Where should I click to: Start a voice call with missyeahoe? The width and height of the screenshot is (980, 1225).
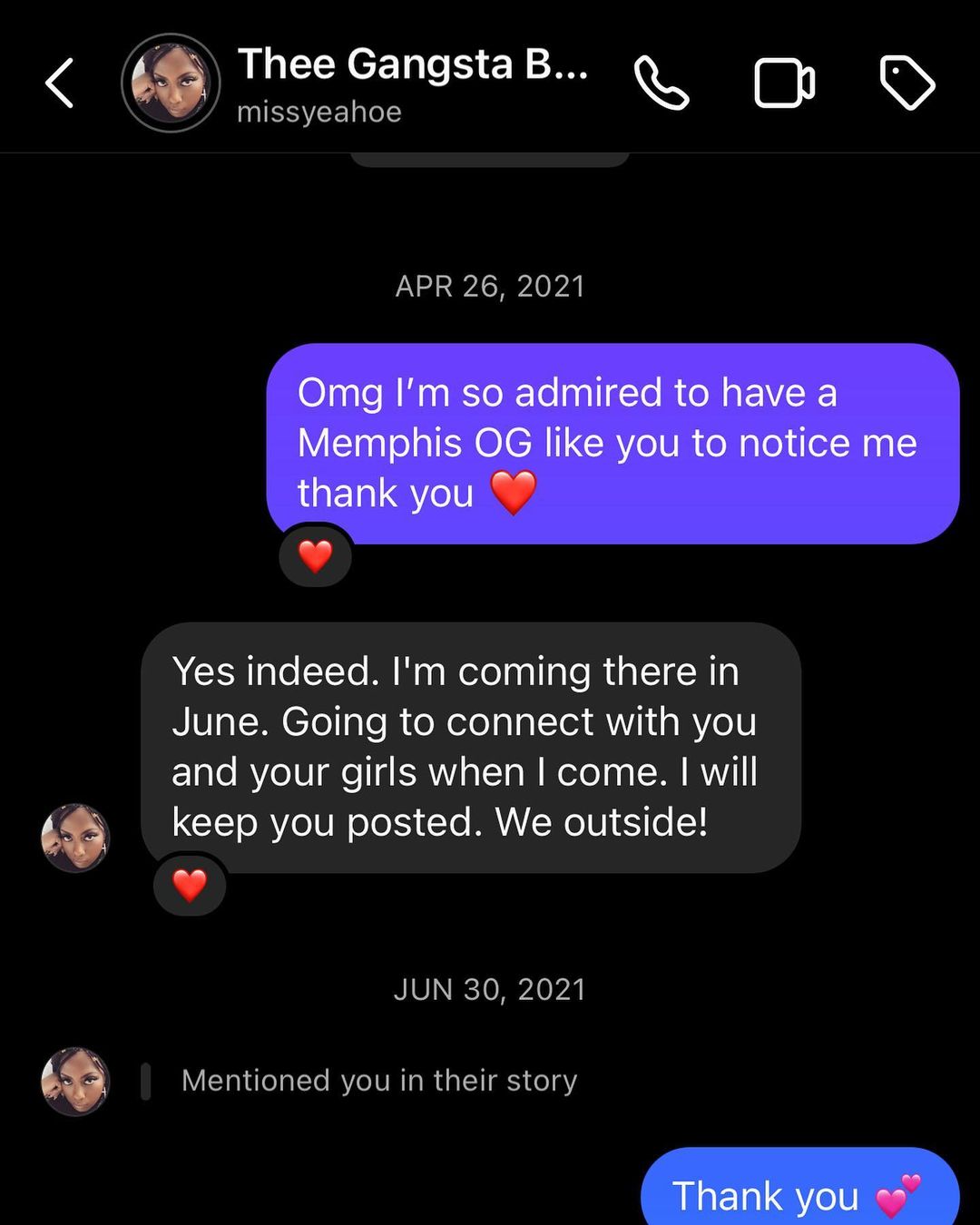[661, 83]
